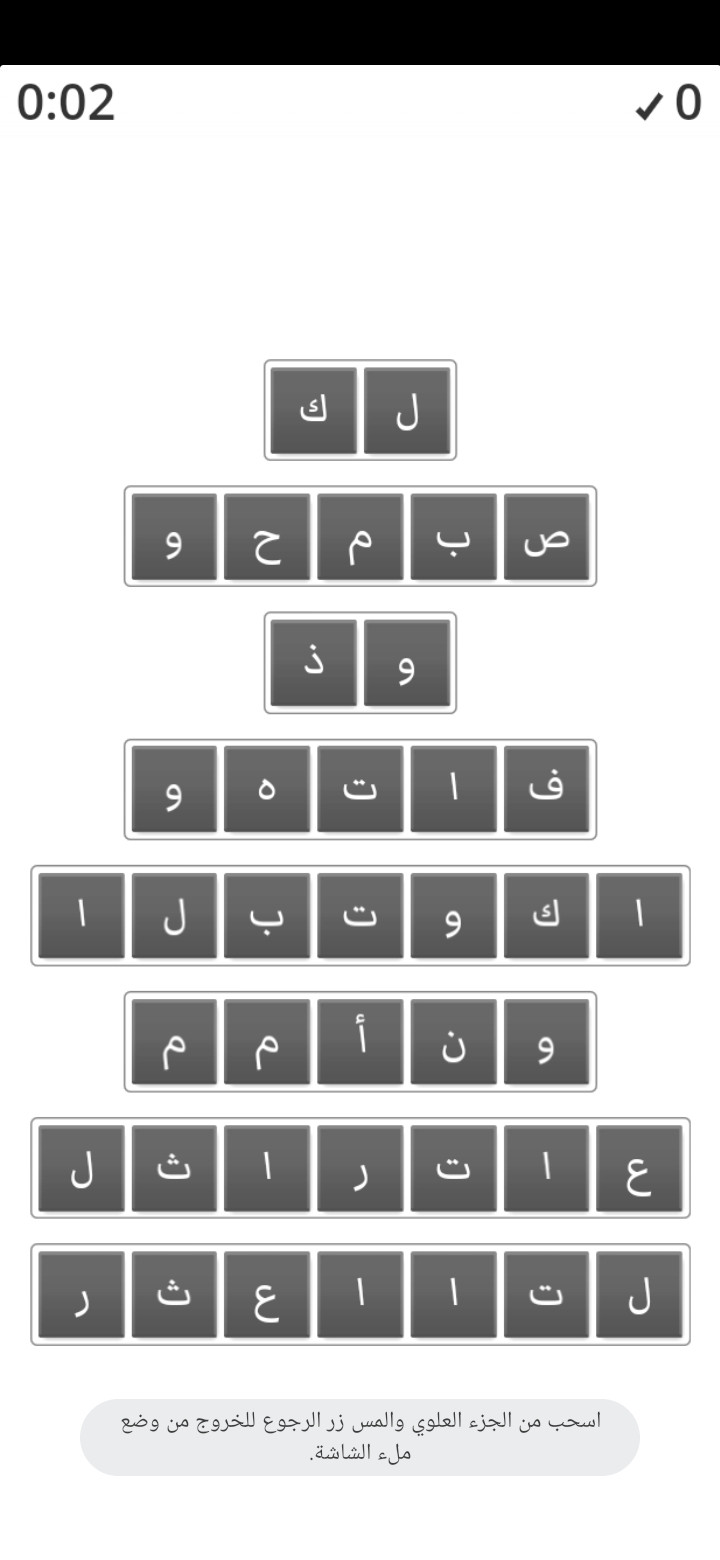
Task: Tap the ر tile adjacent to ث
Action: 82,1294
